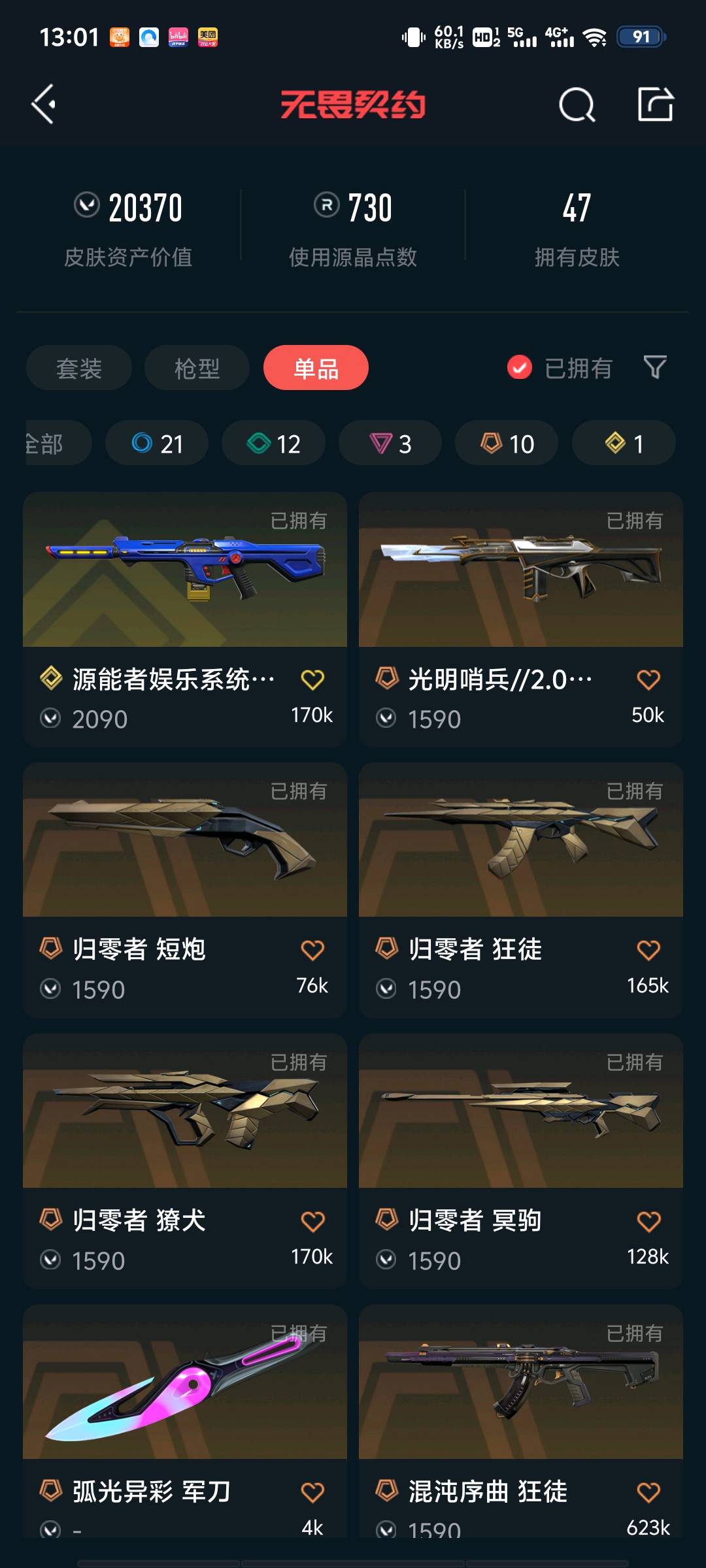The width and height of the screenshot is (706, 1568).
Task: Switch to the 套装 tab
Action: 79,368
